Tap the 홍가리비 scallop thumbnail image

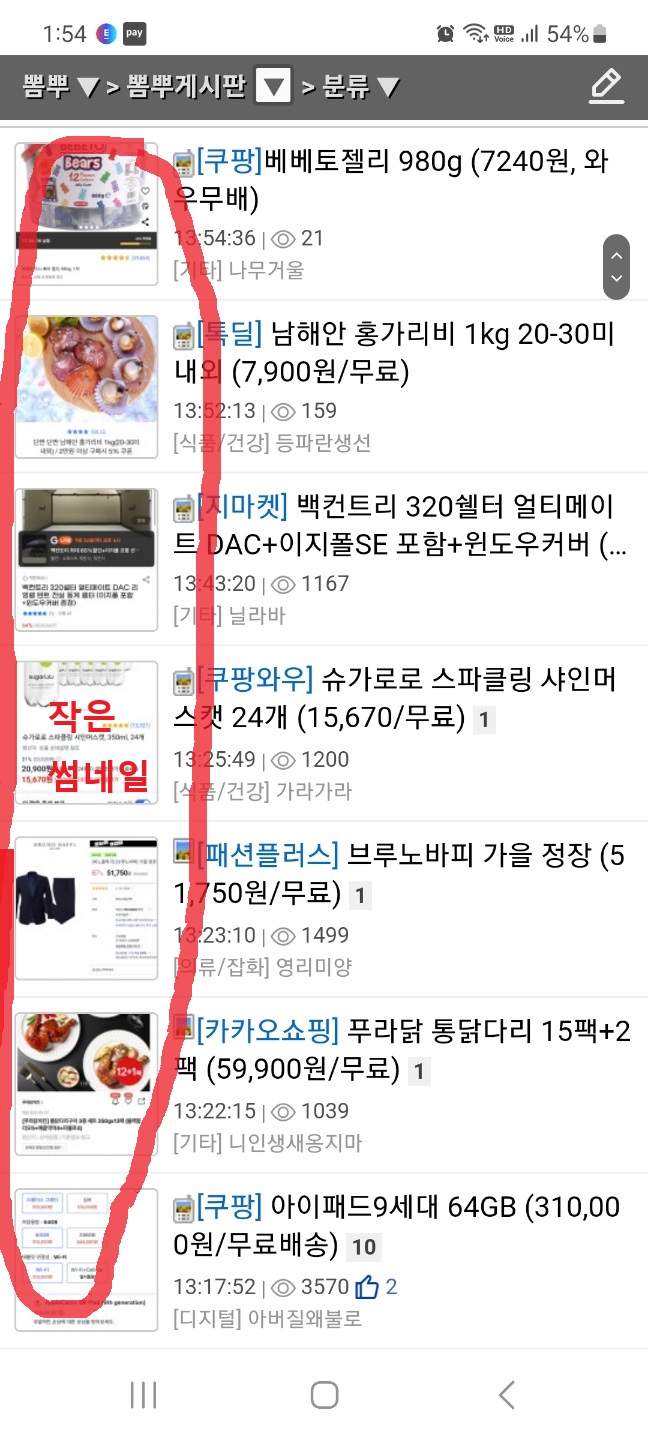coord(87,386)
